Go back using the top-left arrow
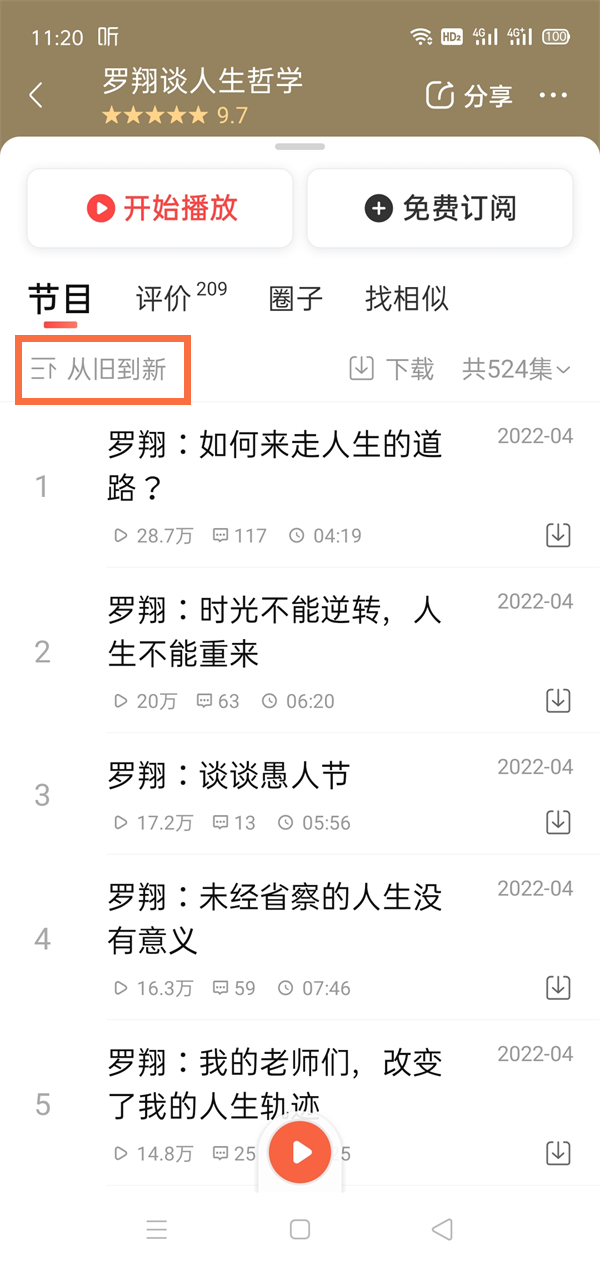 pyautogui.click(x=36, y=95)
